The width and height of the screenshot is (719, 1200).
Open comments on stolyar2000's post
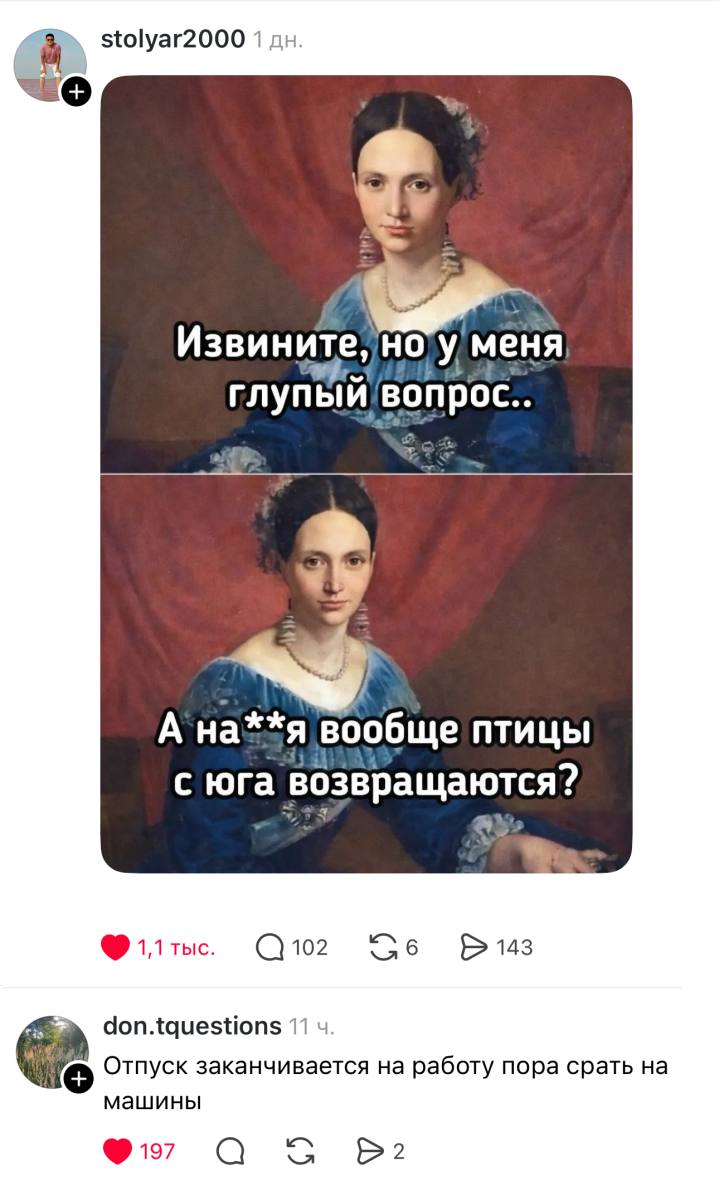click(269, 947)
